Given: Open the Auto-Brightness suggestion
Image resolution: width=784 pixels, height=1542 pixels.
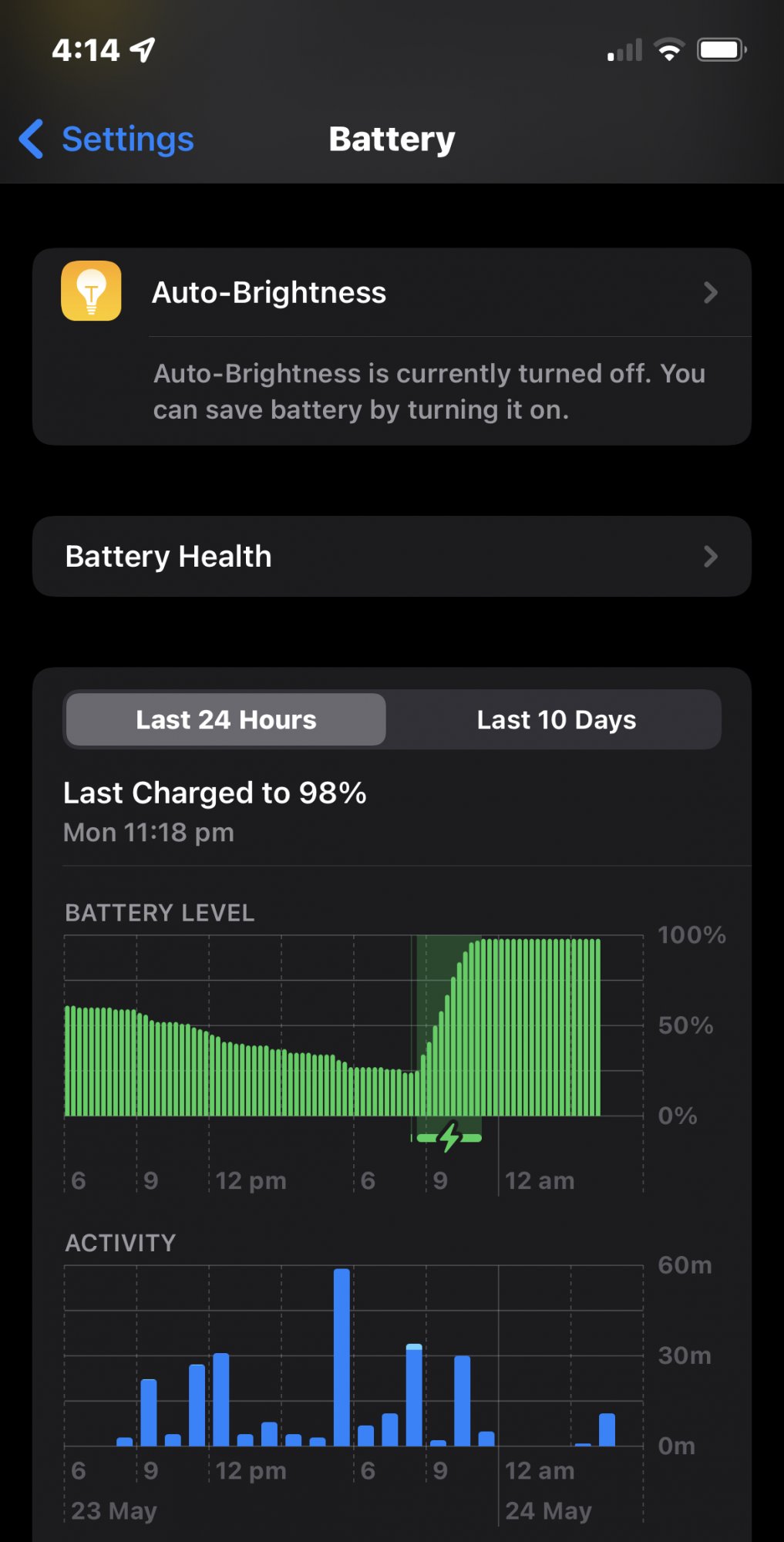Looking at the screenshot, I should click(x=392, y=293).
